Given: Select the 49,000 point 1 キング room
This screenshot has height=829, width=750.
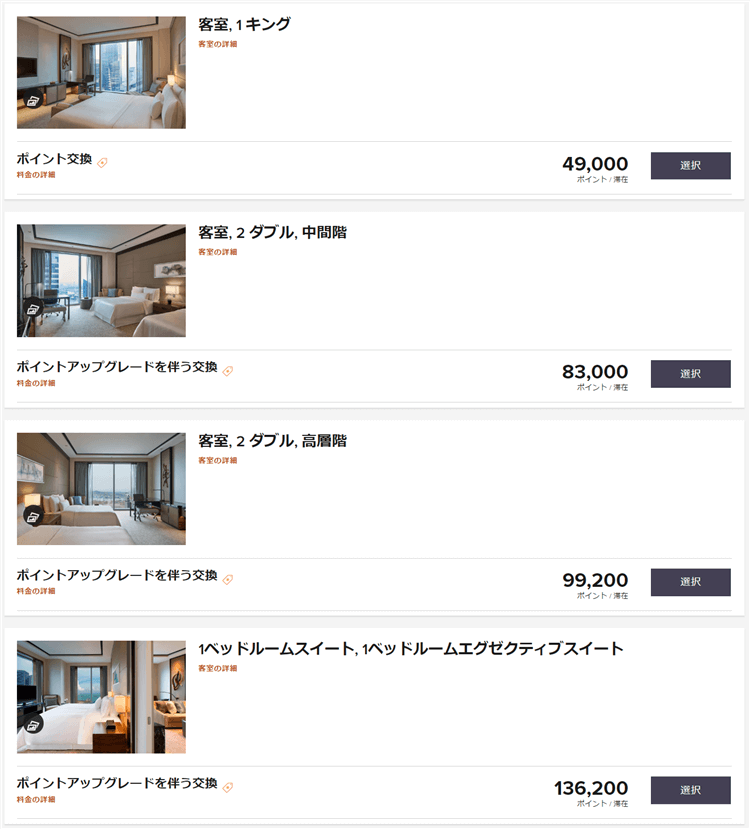Looking at the screenshot, I should point(690,166).
